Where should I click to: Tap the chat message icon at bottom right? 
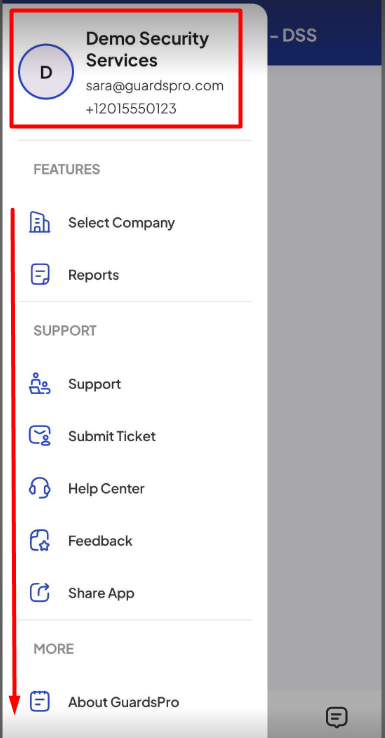point(337,717)
